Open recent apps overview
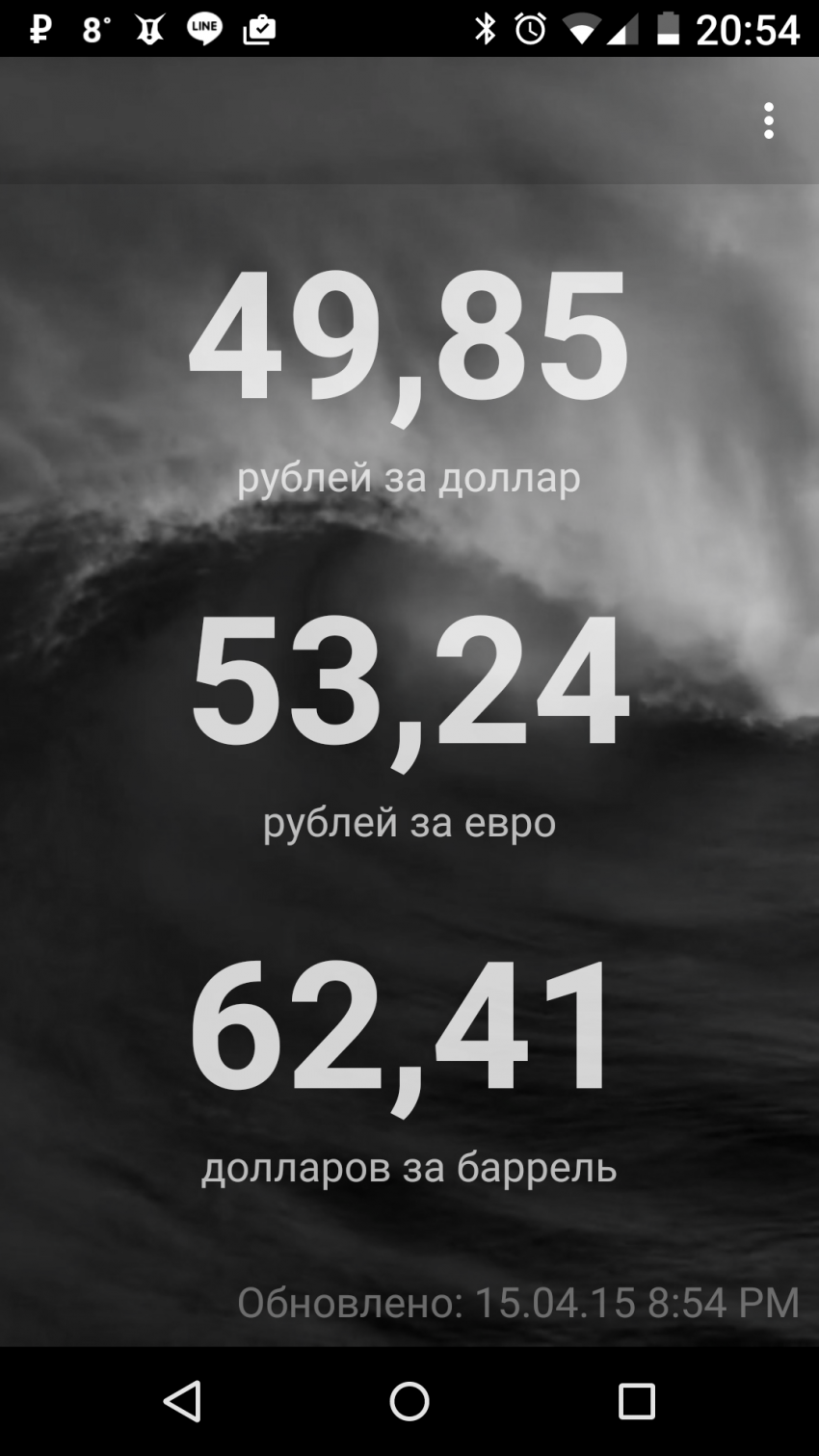The height and width of the screenshot is (1456, 819). (636, 1401)
